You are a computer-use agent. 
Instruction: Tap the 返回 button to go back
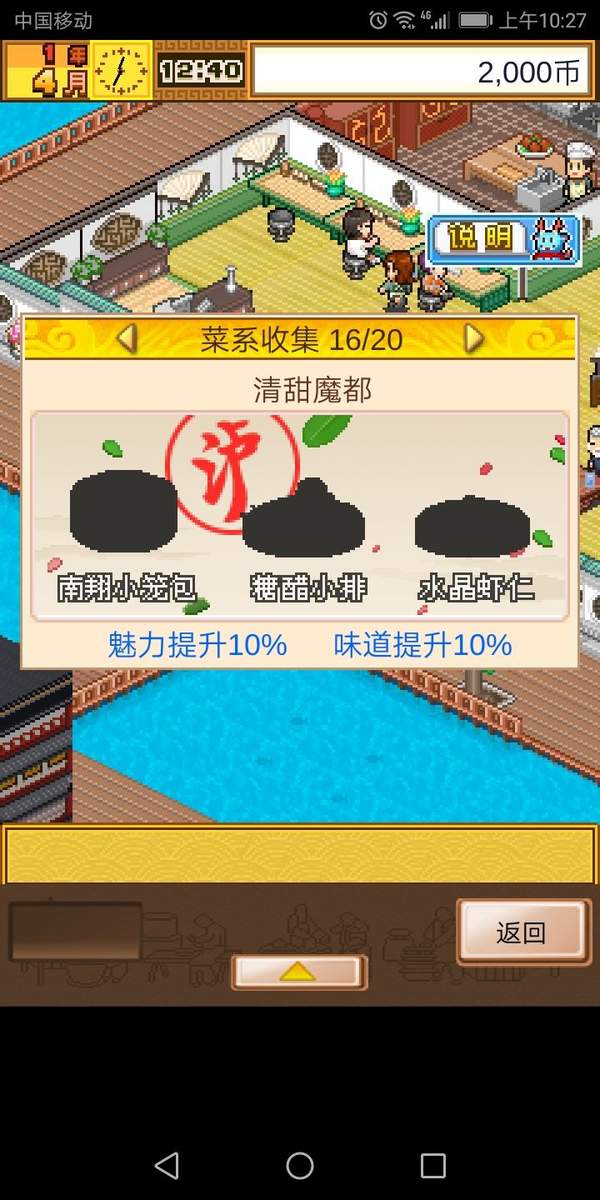click(520, 933)
